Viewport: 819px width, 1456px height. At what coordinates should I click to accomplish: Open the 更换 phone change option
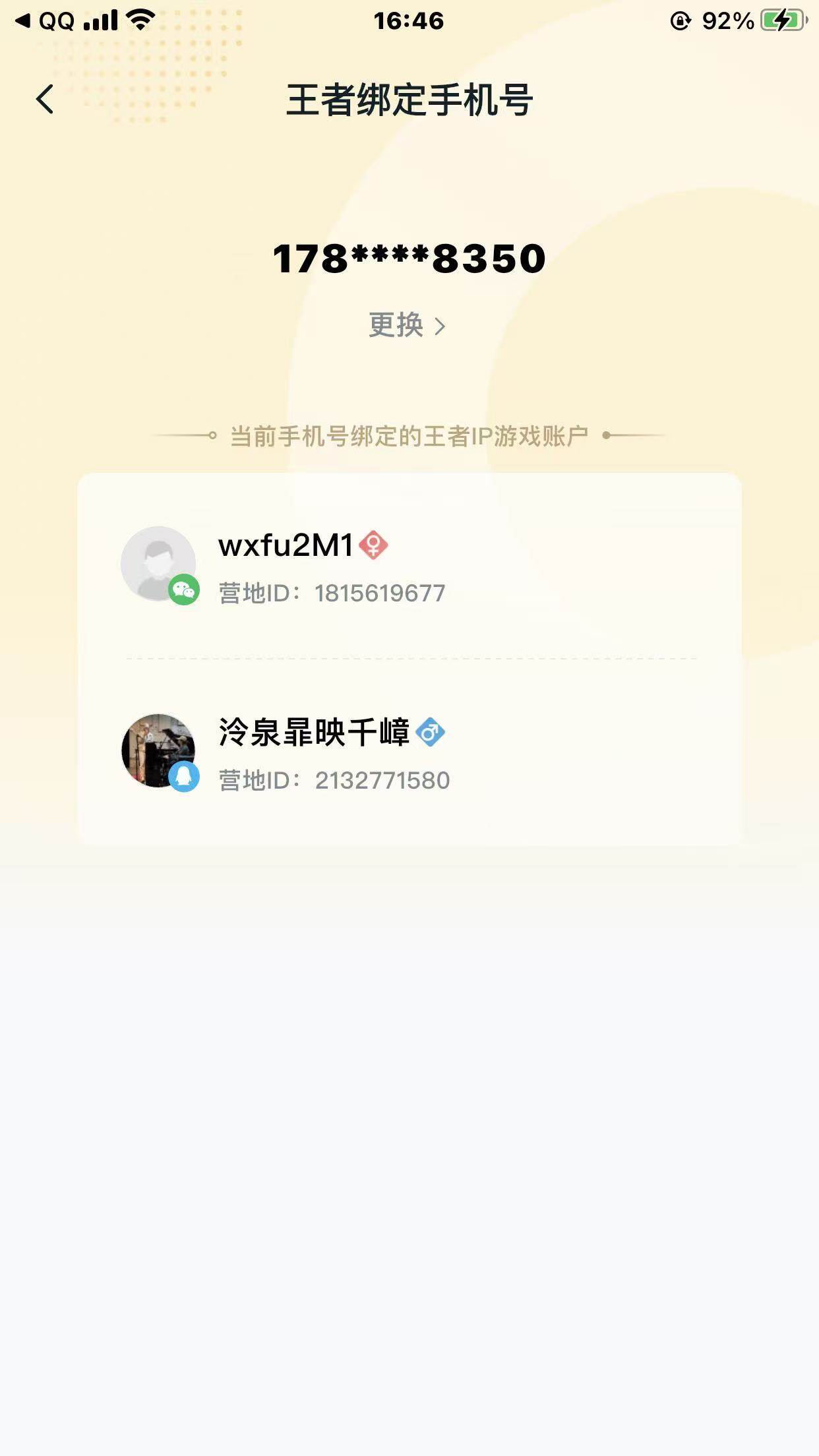tap(396, 326)
